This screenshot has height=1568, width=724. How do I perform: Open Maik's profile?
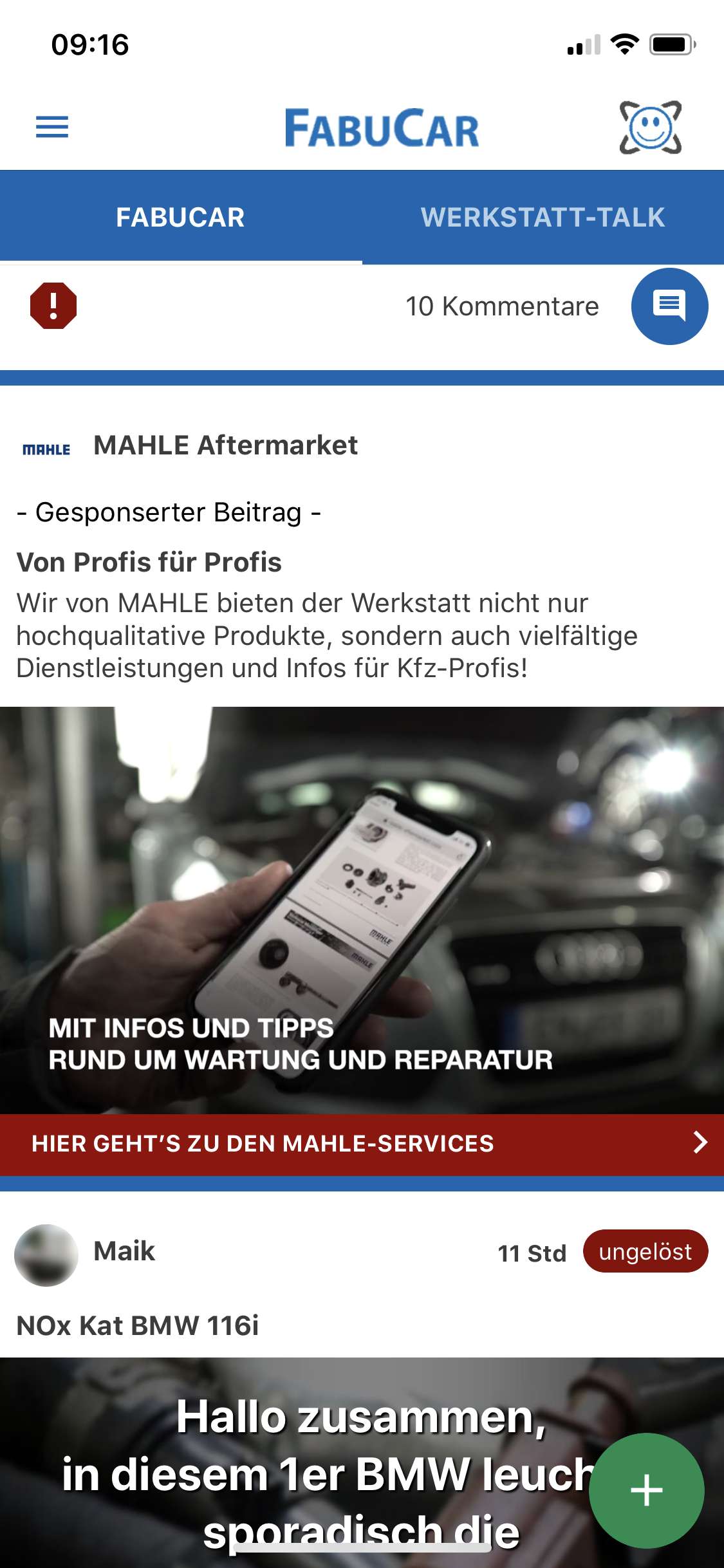46,1255
